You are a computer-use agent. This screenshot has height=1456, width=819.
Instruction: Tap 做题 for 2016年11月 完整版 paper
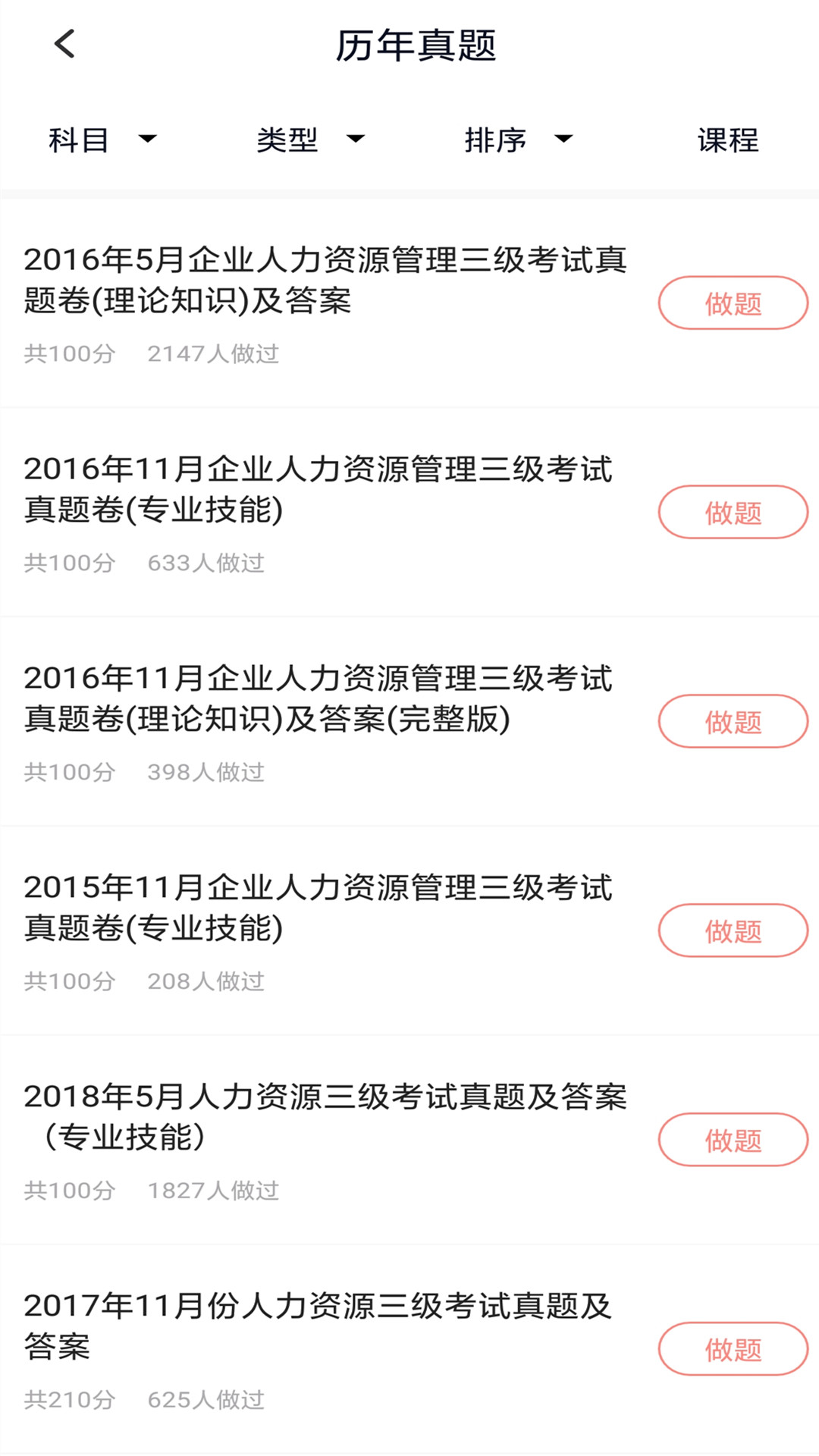[x=733, y=722]
